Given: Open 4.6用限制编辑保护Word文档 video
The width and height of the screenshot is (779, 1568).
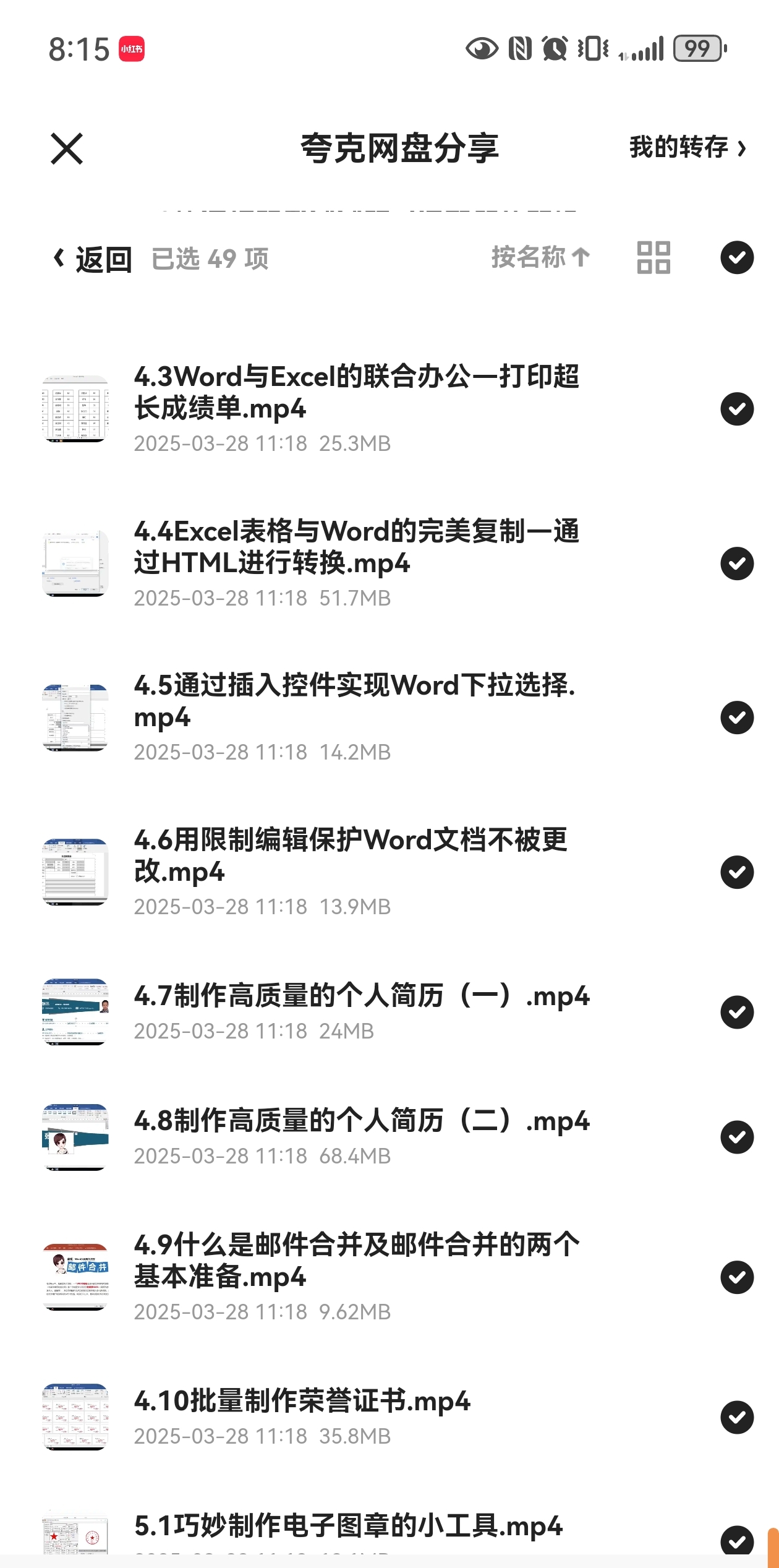Looking at the screenshot, I should (350, 856).
